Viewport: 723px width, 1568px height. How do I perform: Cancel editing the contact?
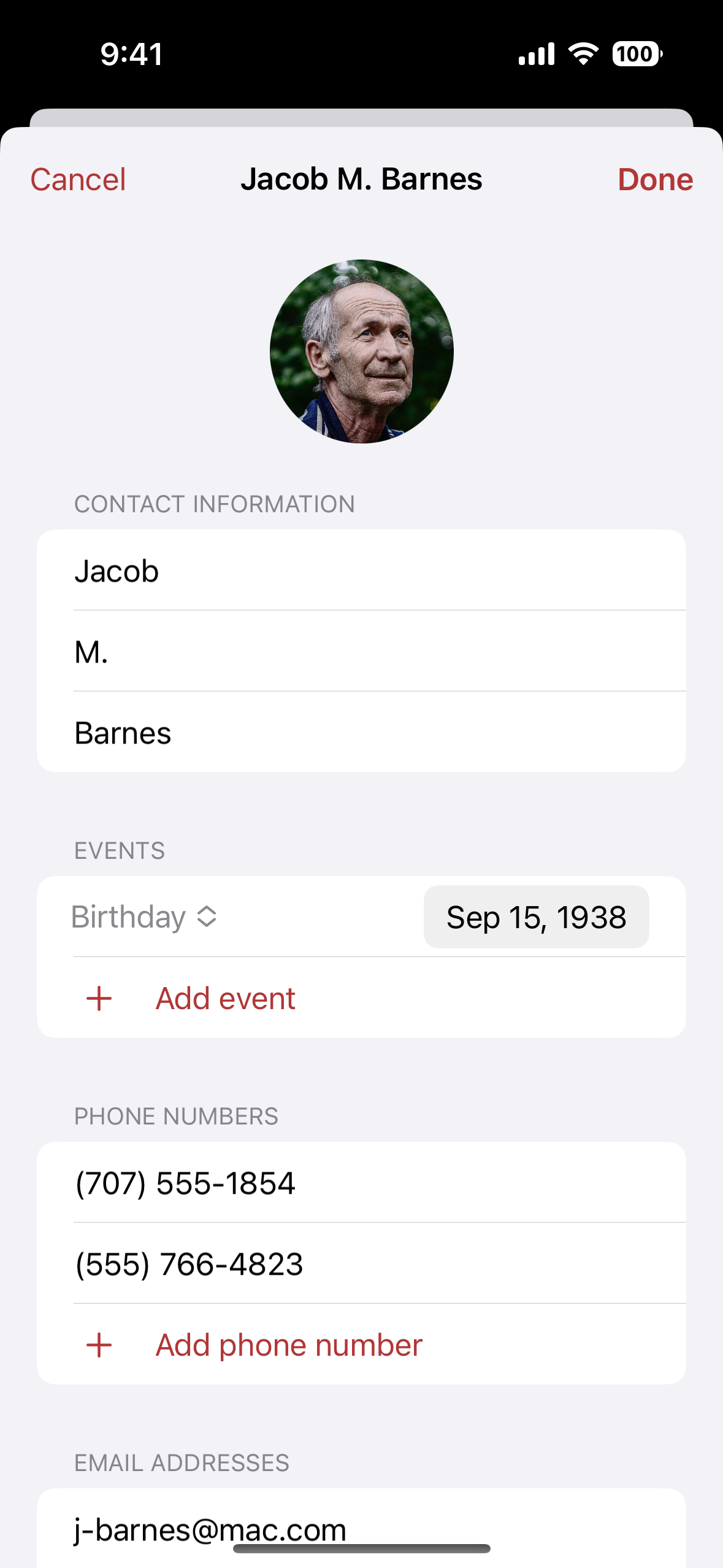pos(78,180)
